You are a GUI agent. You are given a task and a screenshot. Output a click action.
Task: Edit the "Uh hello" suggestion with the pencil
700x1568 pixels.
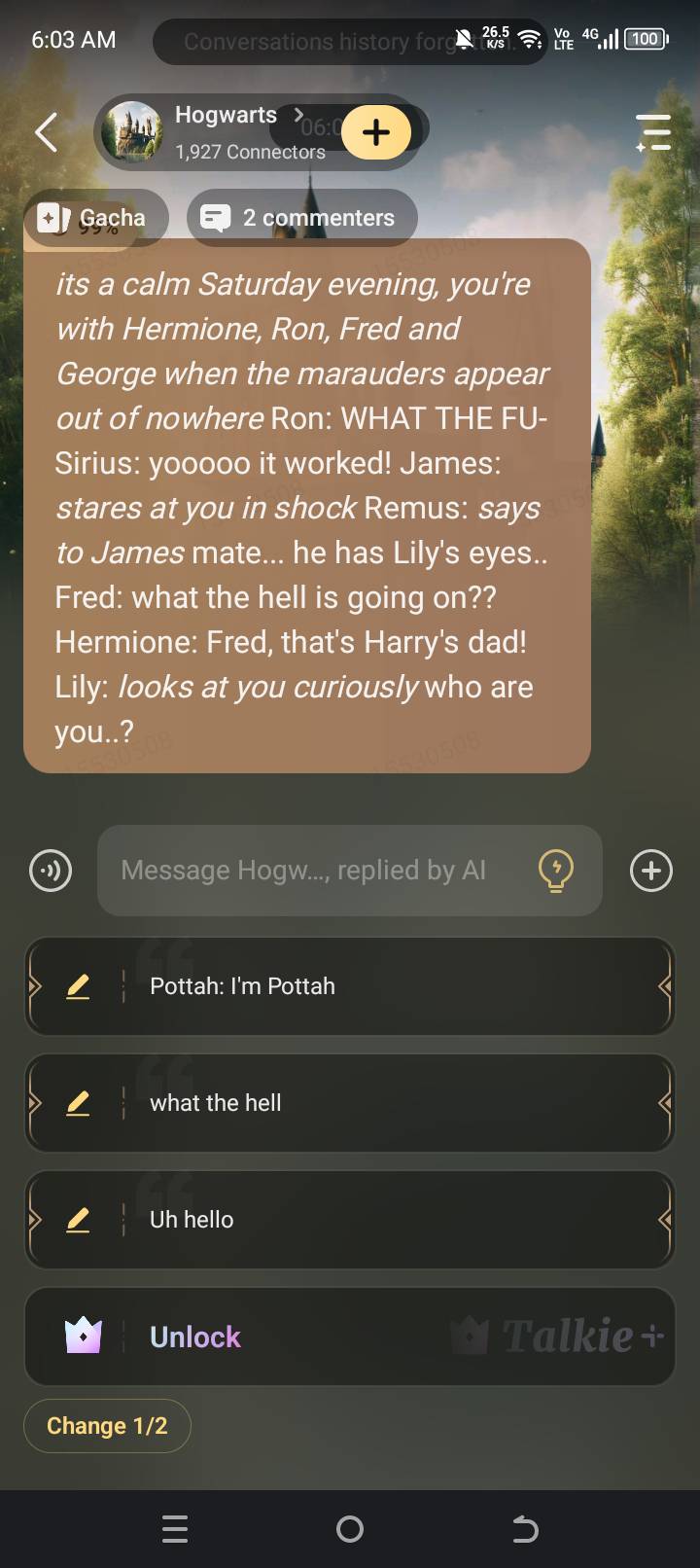point(78,1220)
